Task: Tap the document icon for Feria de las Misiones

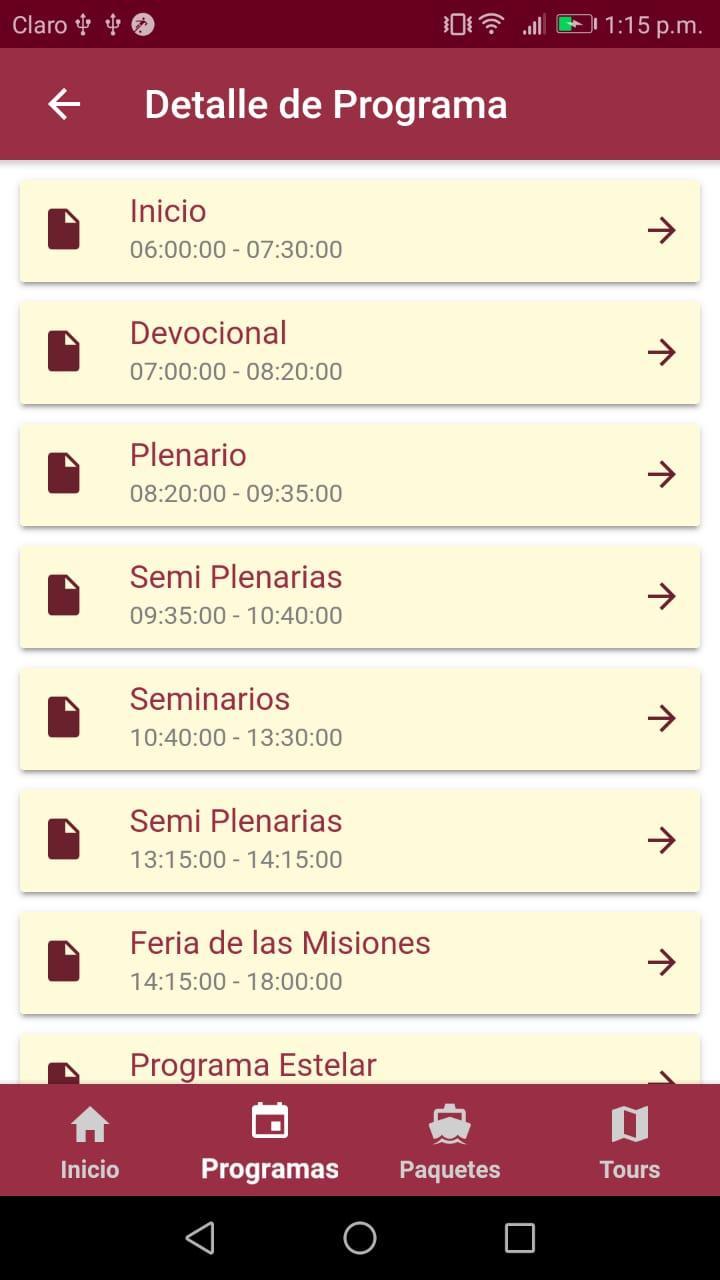Action: 62,962
